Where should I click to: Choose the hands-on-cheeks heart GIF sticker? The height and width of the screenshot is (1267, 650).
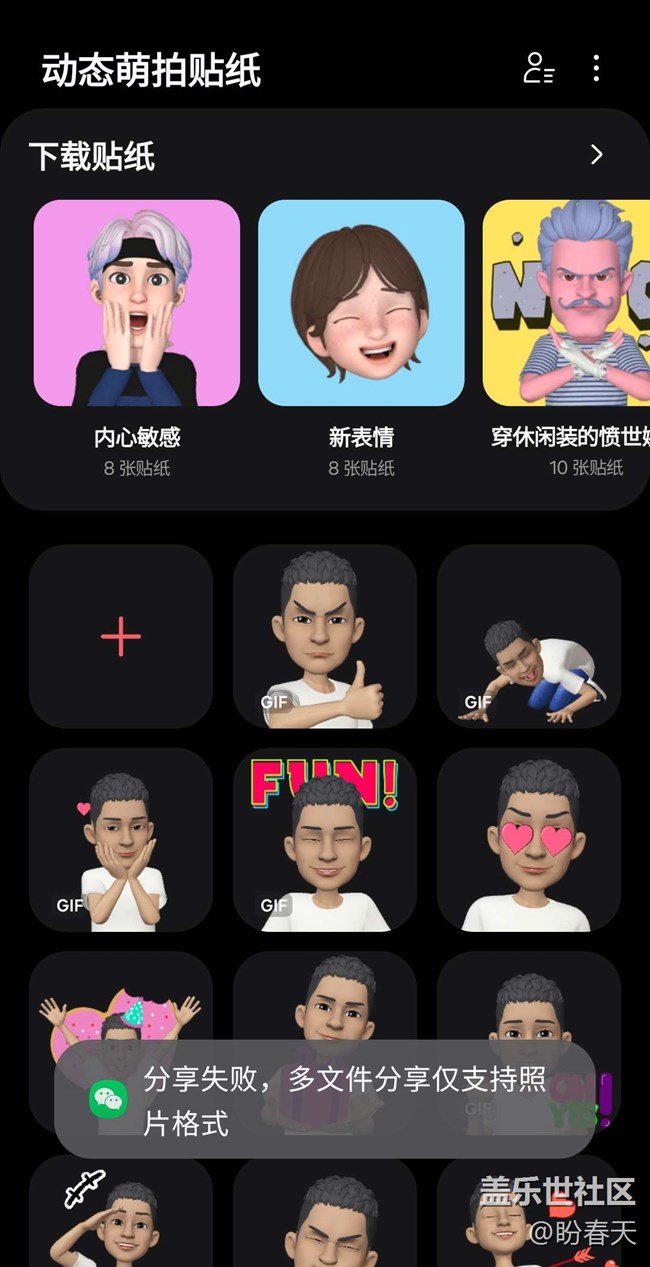coord(121,840)
